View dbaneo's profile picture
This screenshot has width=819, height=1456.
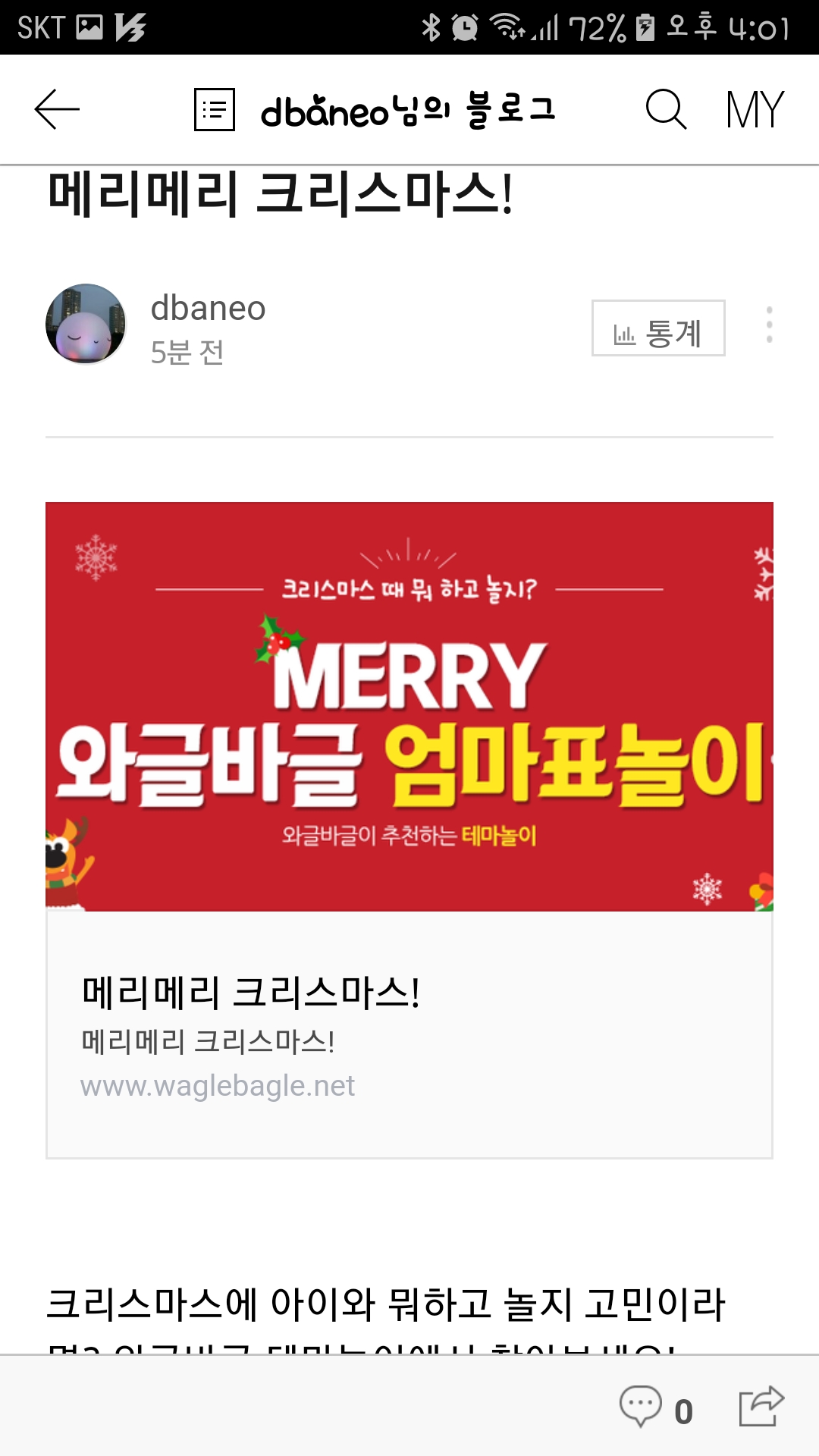[86, 324]
